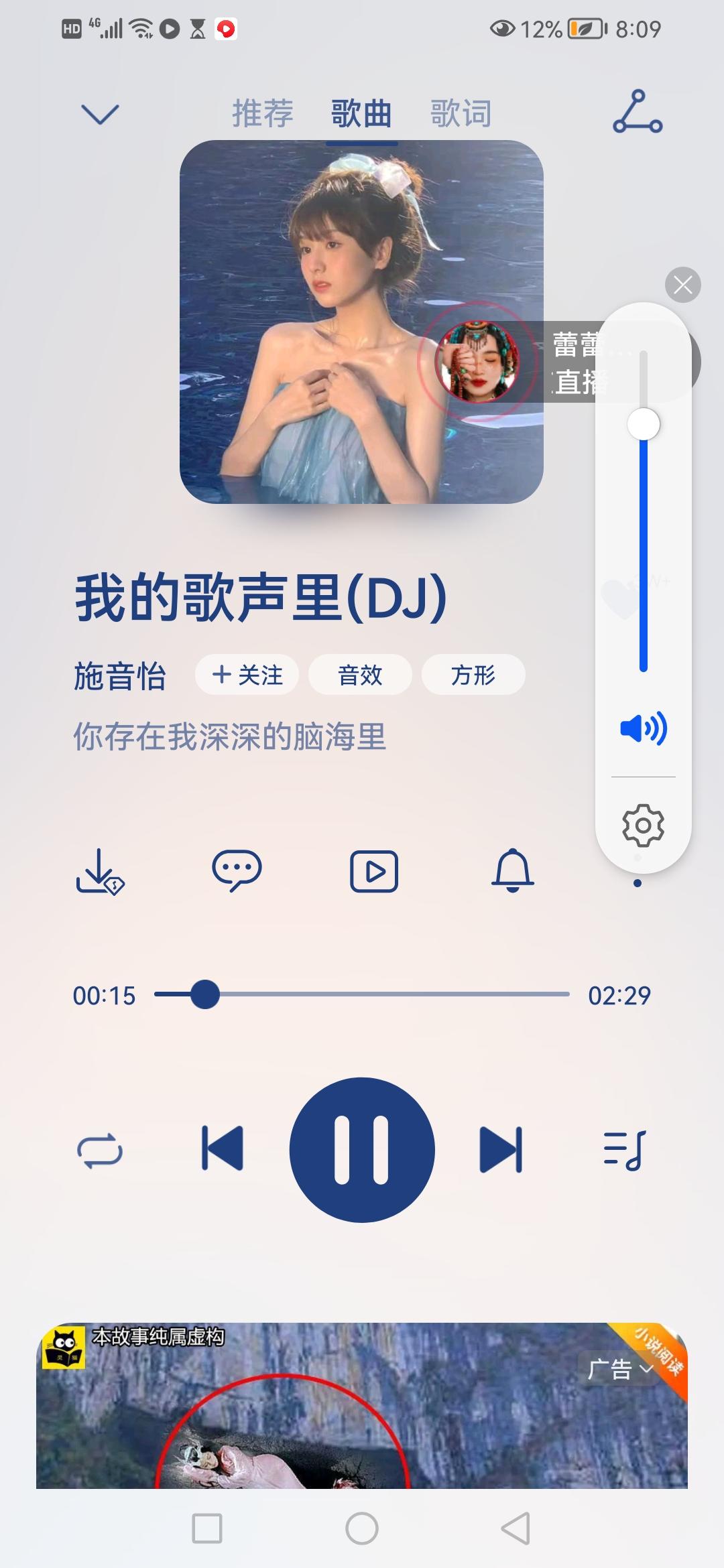
Task: Pause the current song
Action: click(362, 1148)
